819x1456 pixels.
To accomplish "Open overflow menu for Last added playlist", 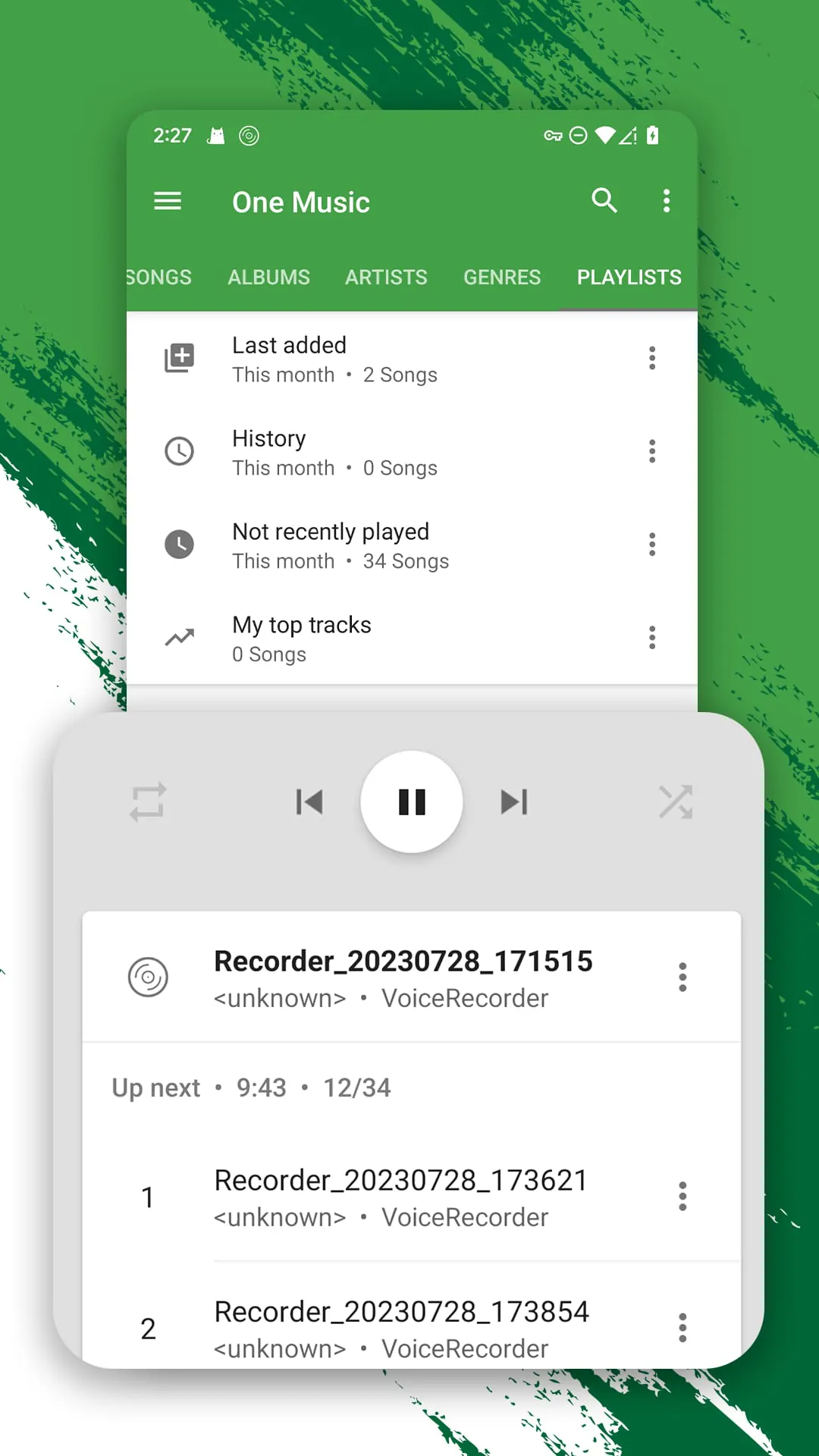I will click(652, 358).
